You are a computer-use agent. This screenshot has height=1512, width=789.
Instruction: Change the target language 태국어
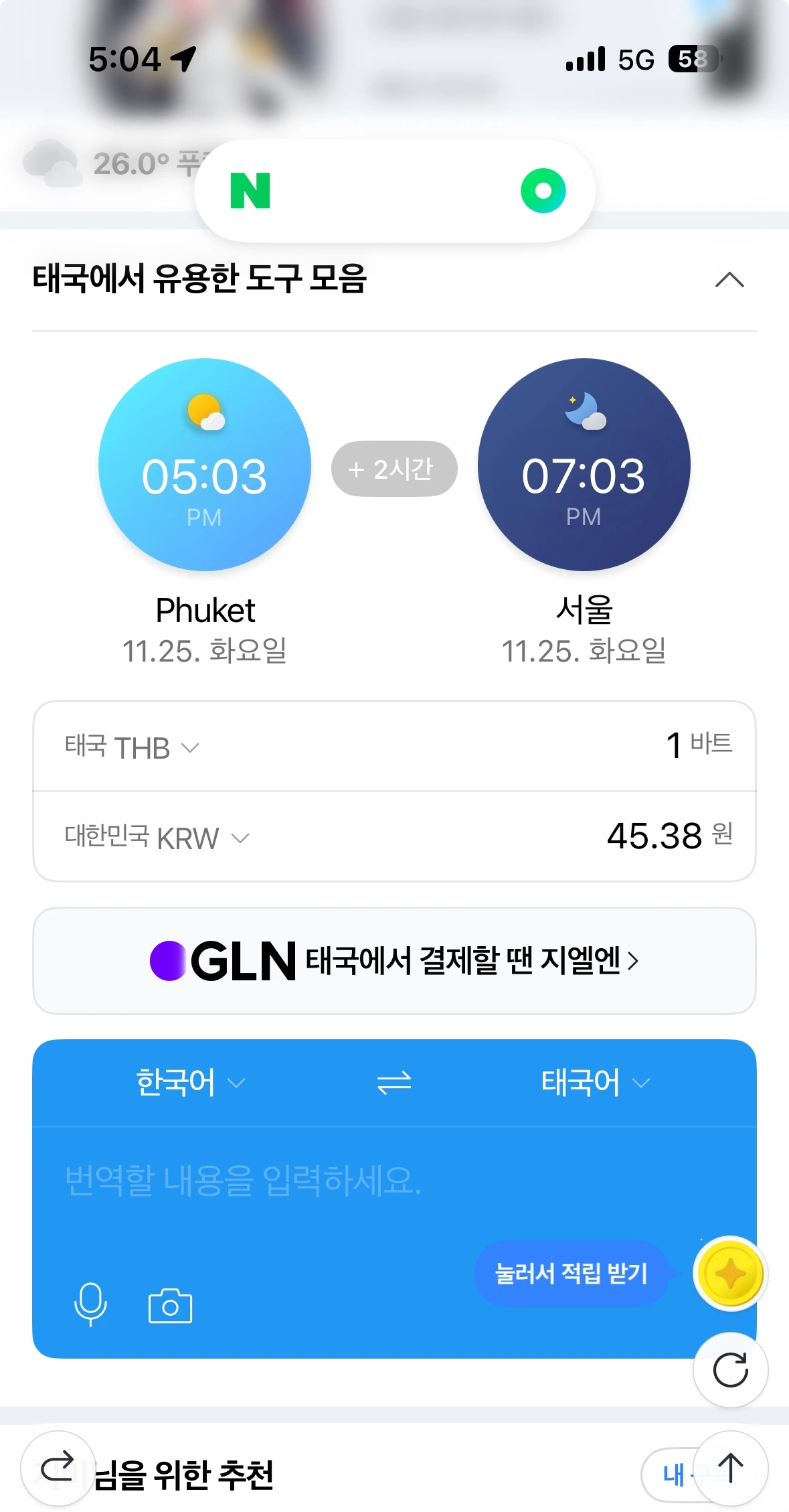pyautogui.click(x=596, y=1082)
